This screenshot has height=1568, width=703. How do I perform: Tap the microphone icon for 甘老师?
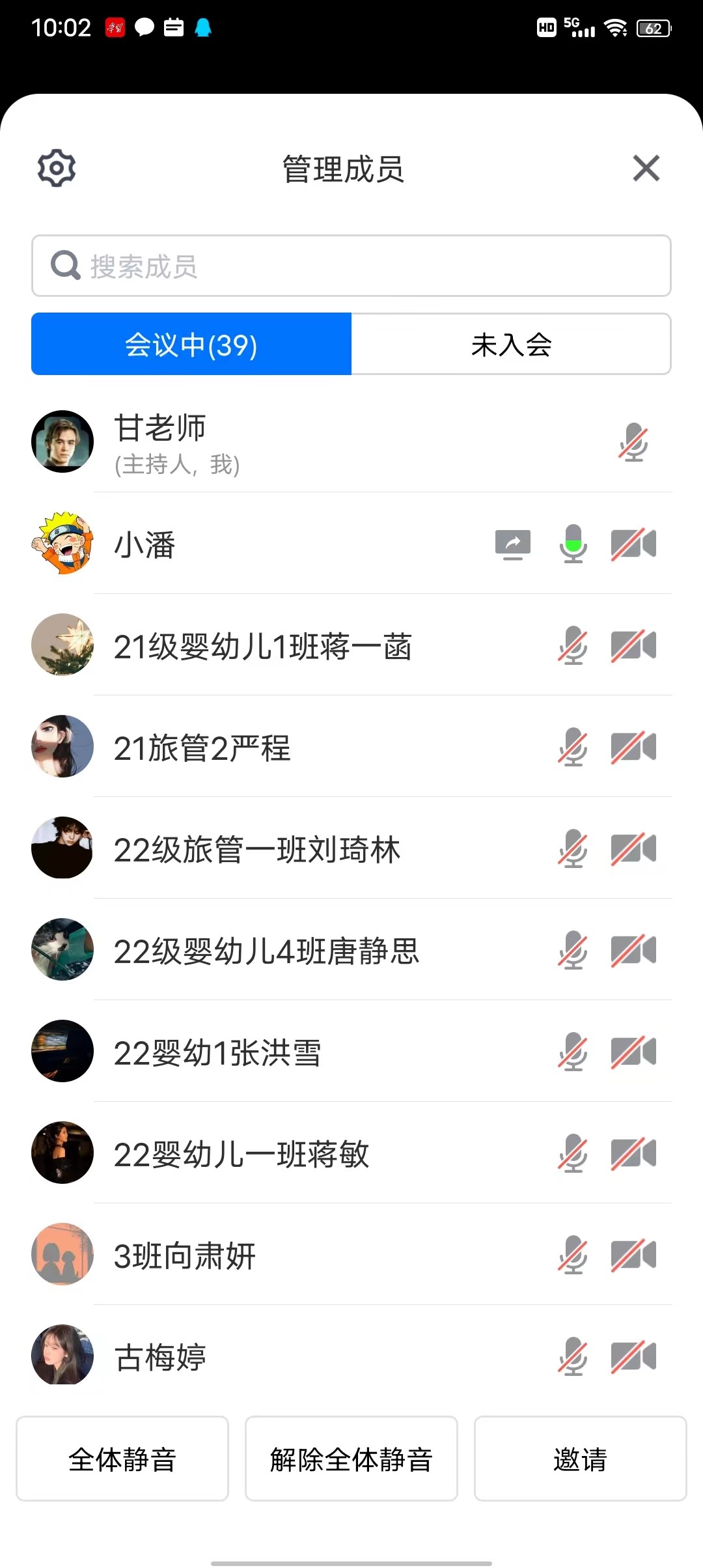[633, 443]
